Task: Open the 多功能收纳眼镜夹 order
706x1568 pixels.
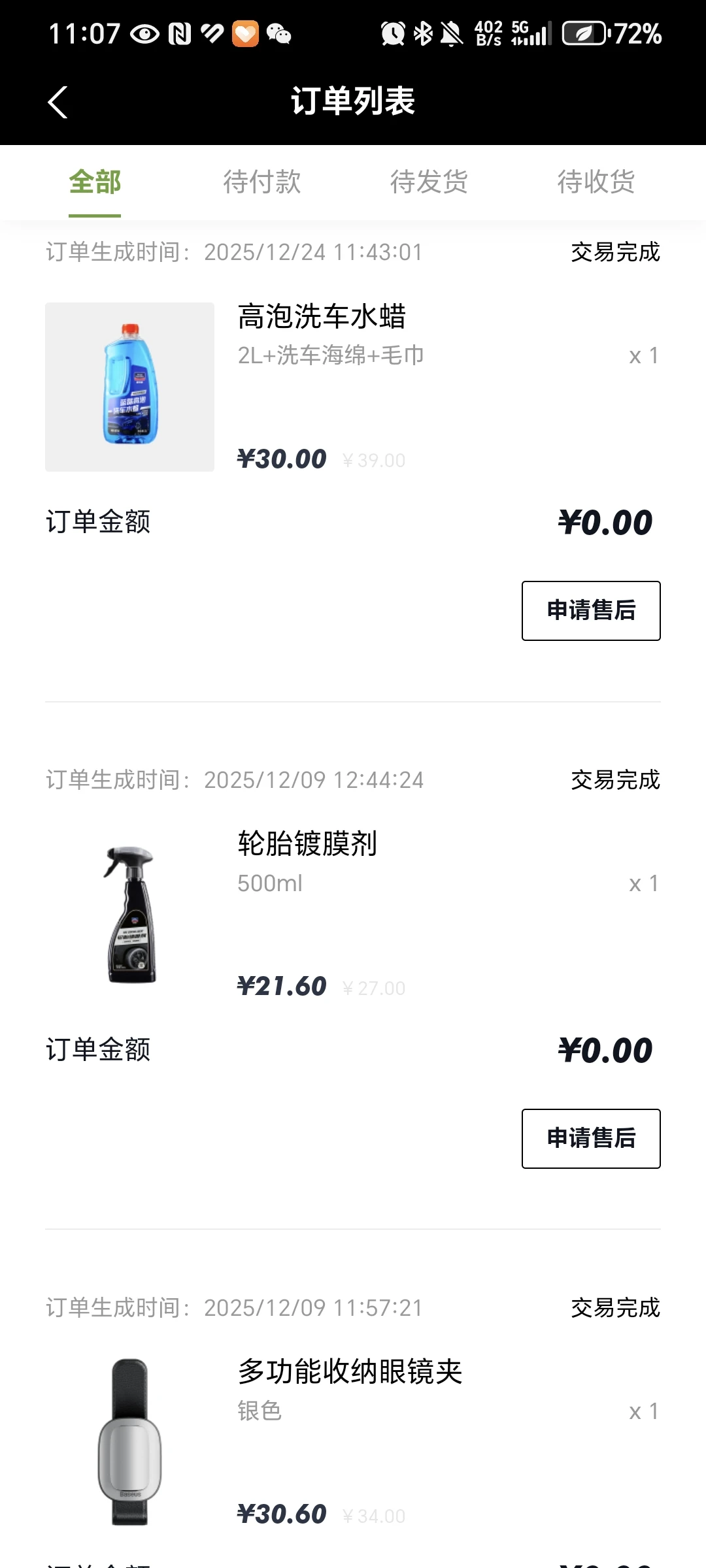Action: tap(350, 1372)
